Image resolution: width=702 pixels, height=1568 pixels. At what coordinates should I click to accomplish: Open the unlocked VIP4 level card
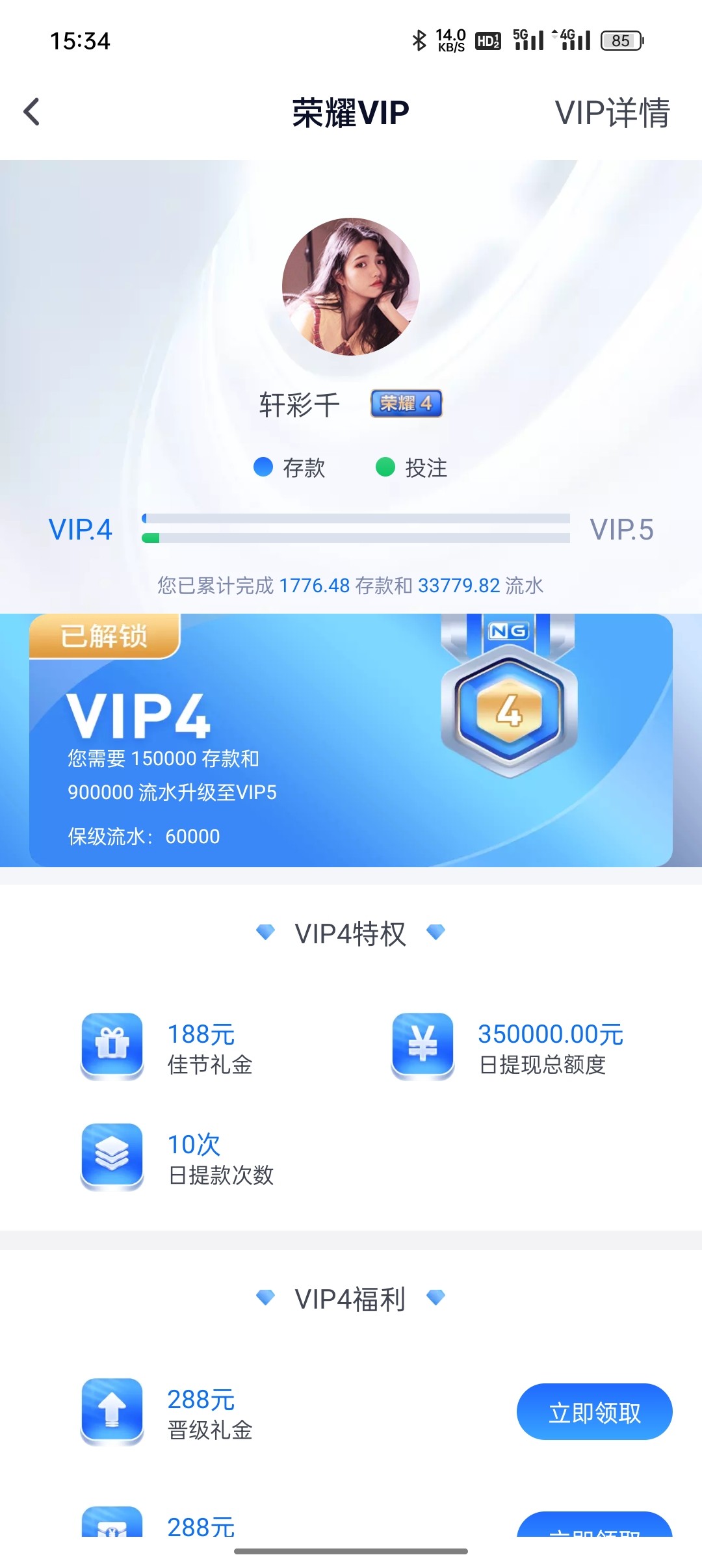tap(350, 740)
